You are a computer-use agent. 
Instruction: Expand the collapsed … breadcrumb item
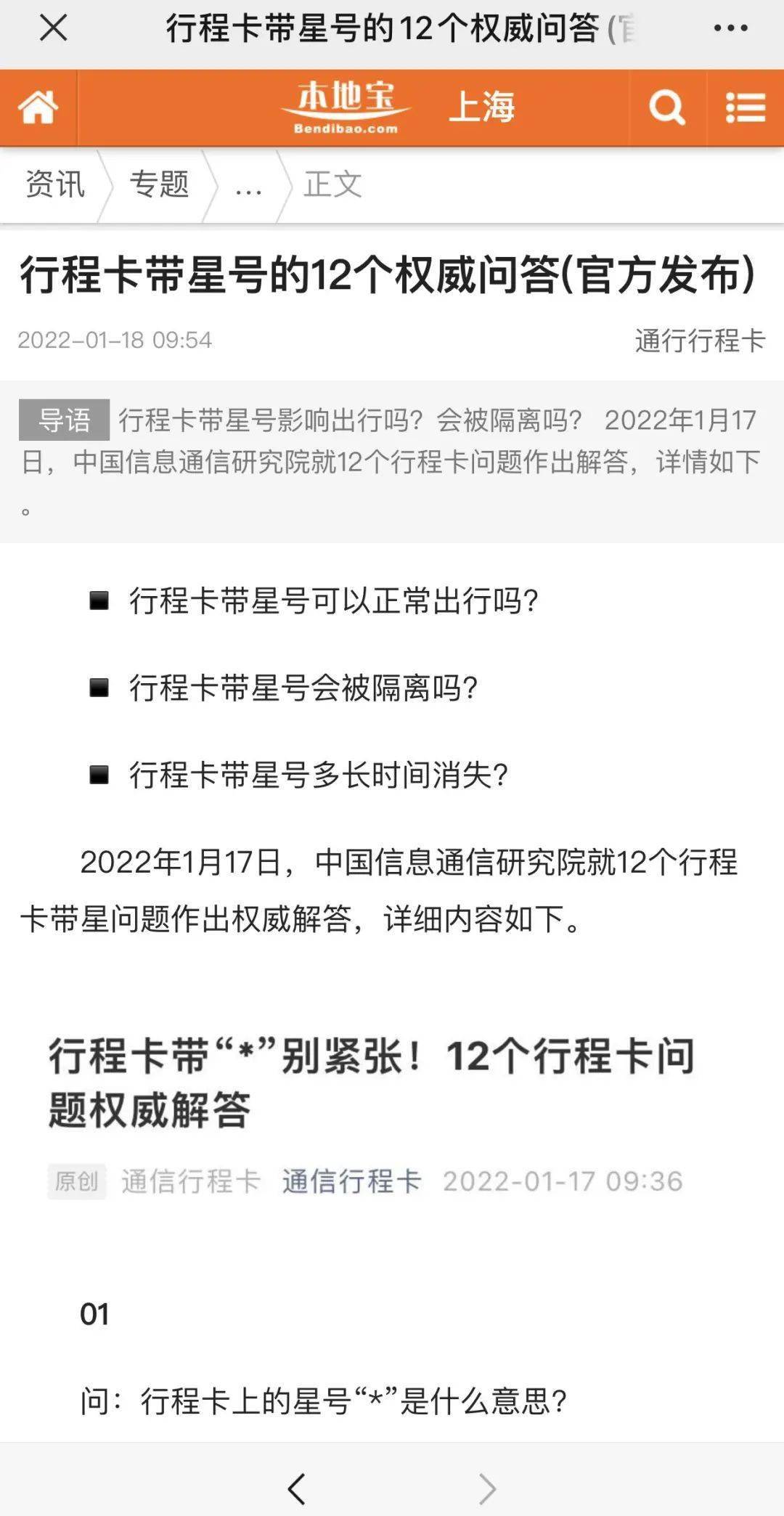click(248, 187)
